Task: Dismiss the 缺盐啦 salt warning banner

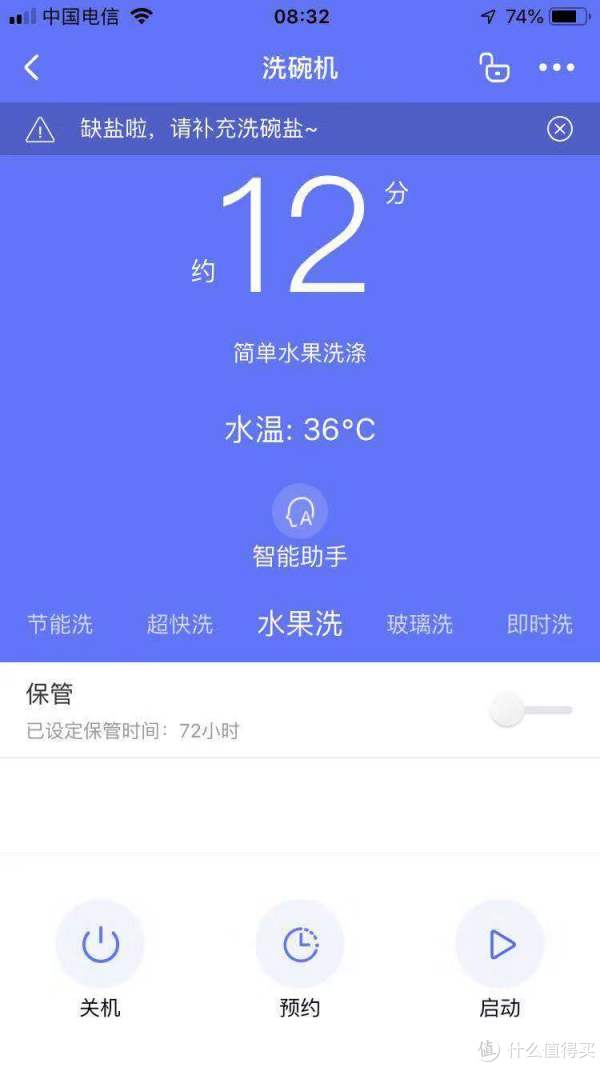Action: [560, 129]
